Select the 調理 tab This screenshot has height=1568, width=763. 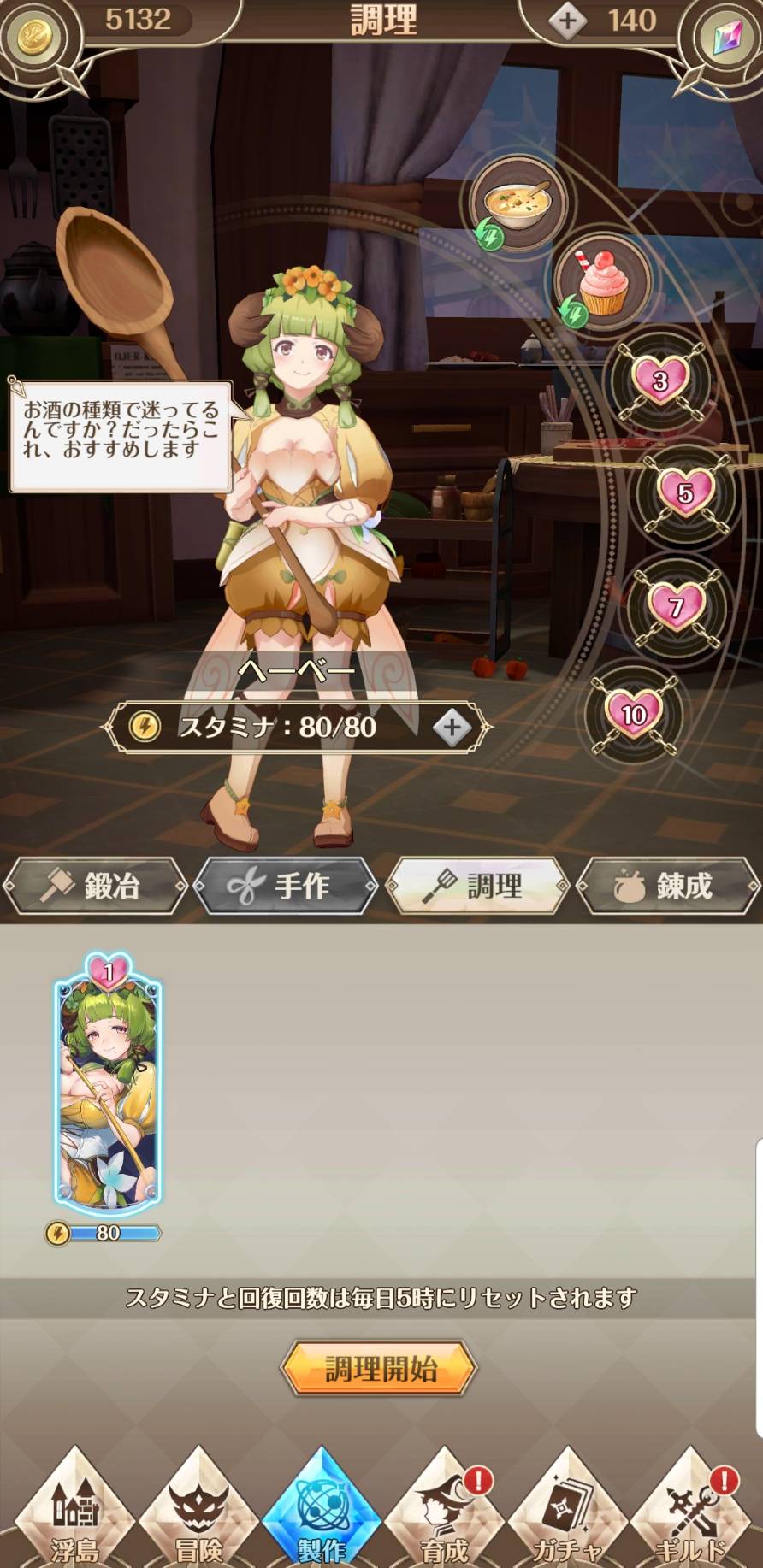[477, 886]
